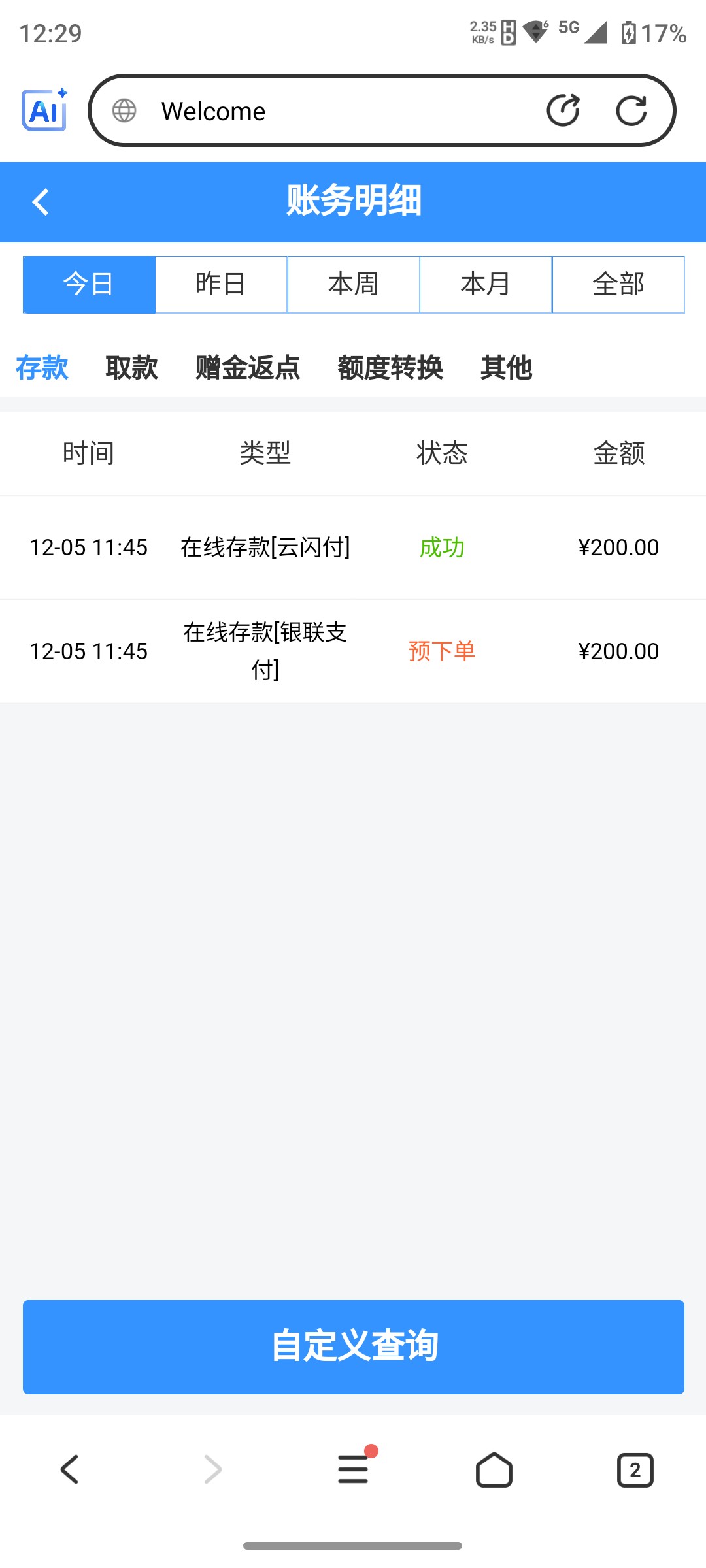Open the AI assistant icon
The width and height of the screenshot is (706, 1568).
click(45, 110)
